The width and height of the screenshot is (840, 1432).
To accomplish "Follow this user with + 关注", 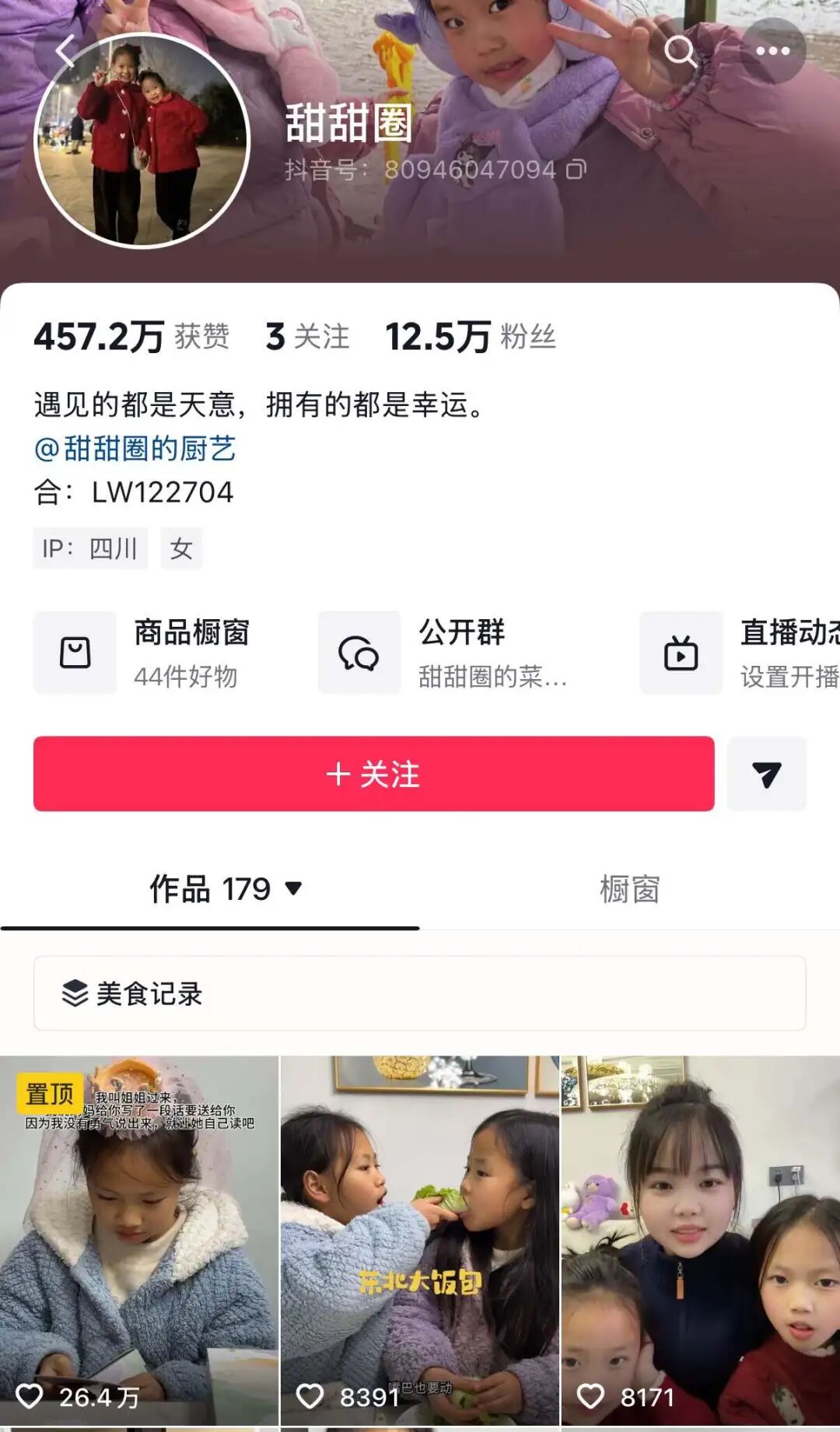I will click(373, 774).
